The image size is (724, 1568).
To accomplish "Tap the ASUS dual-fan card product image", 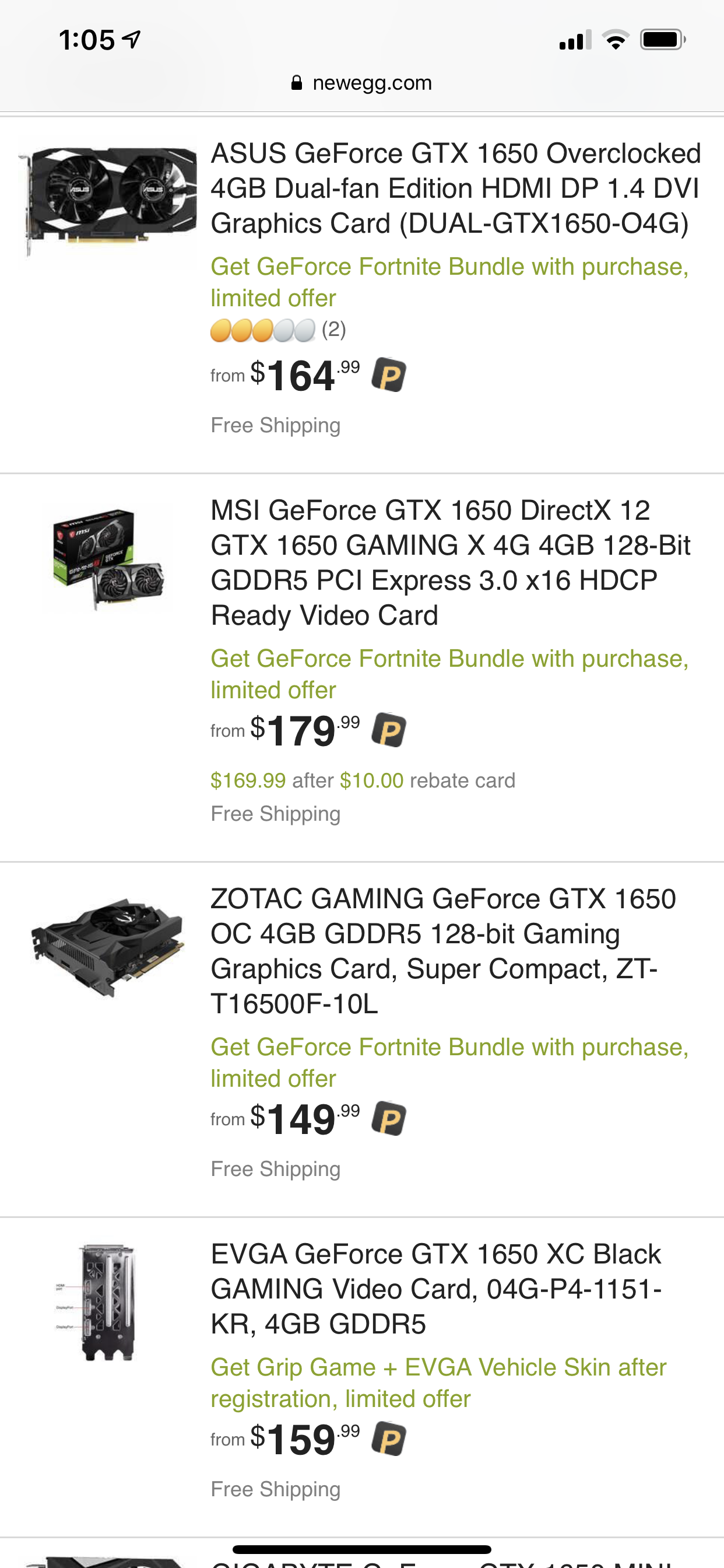I will 108,198.
